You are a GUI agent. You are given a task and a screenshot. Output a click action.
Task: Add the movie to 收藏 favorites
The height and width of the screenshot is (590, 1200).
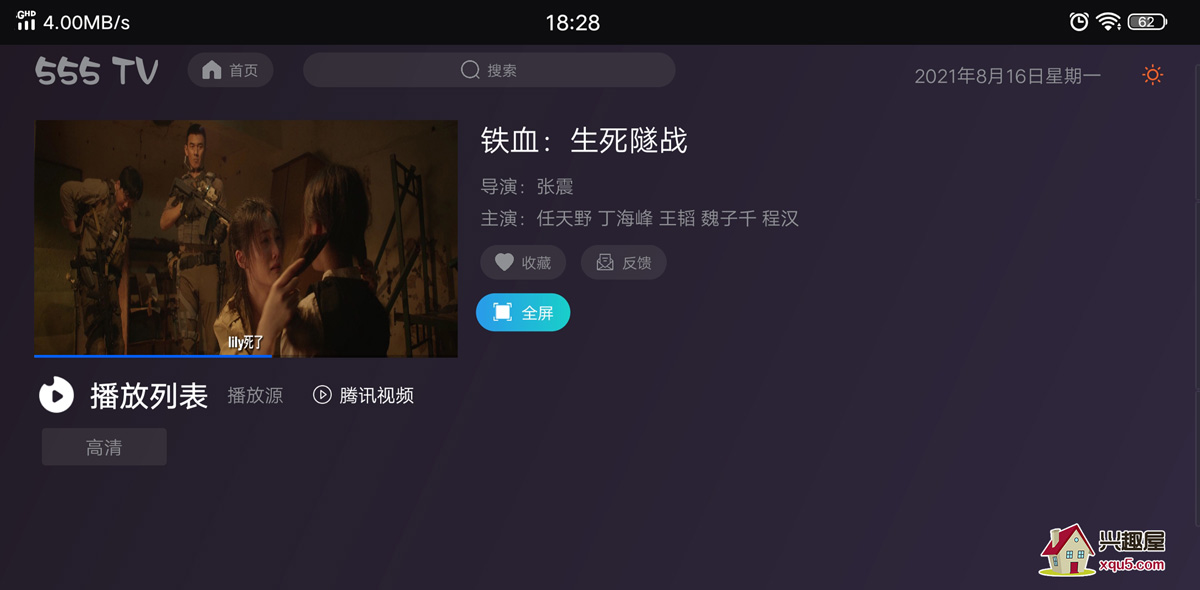pyautogui.click(x=523, y=262)
